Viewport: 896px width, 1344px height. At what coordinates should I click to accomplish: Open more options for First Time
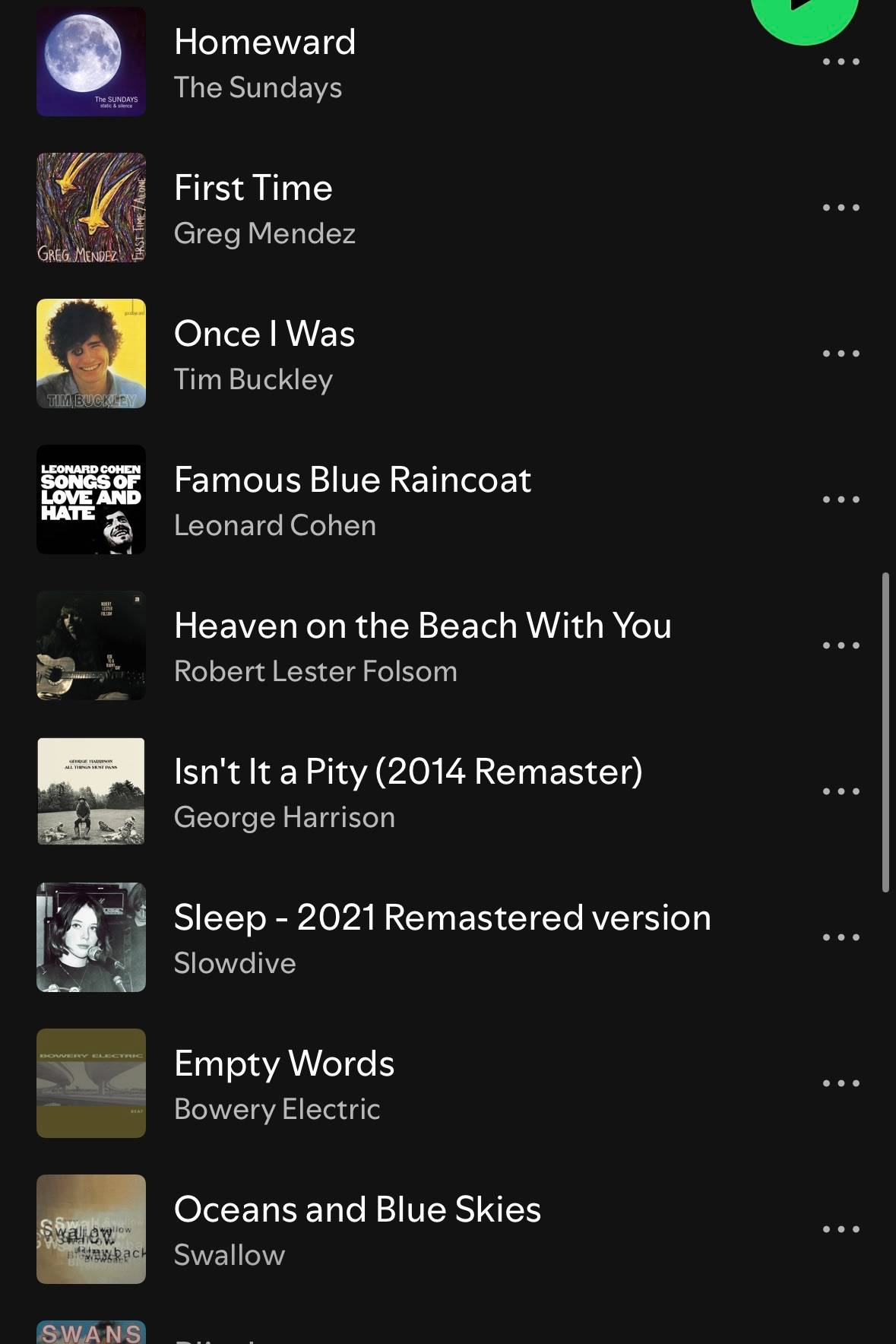click(x=841, y=208)
